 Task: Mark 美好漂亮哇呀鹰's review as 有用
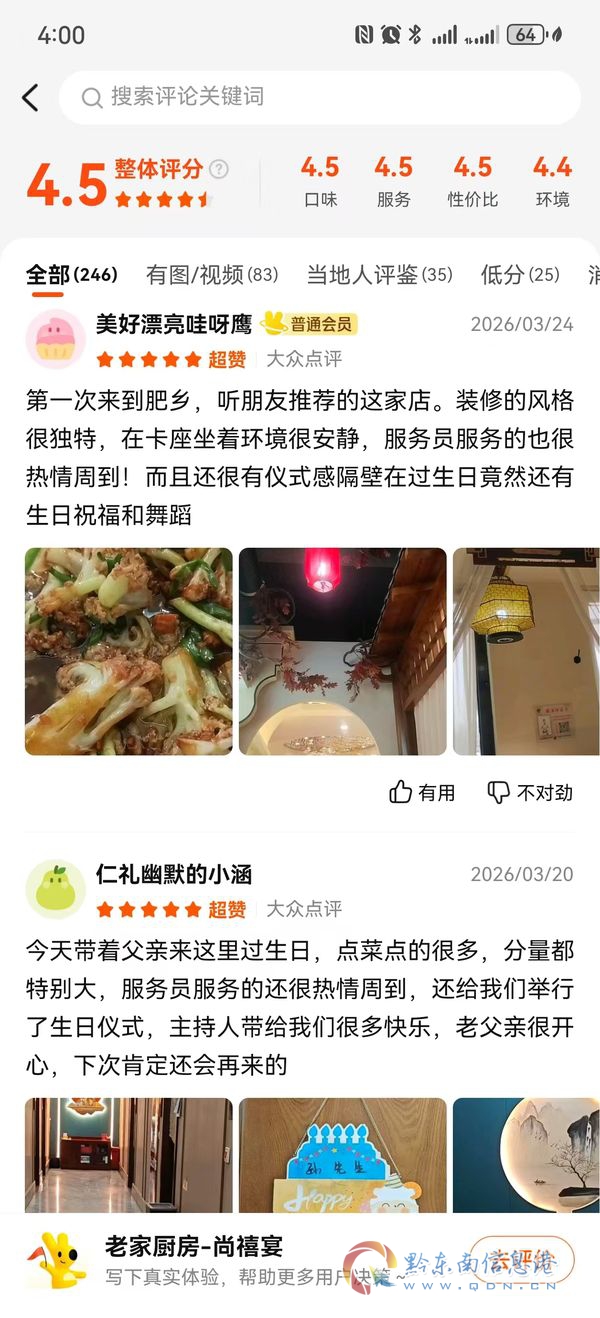click(422, 792)
